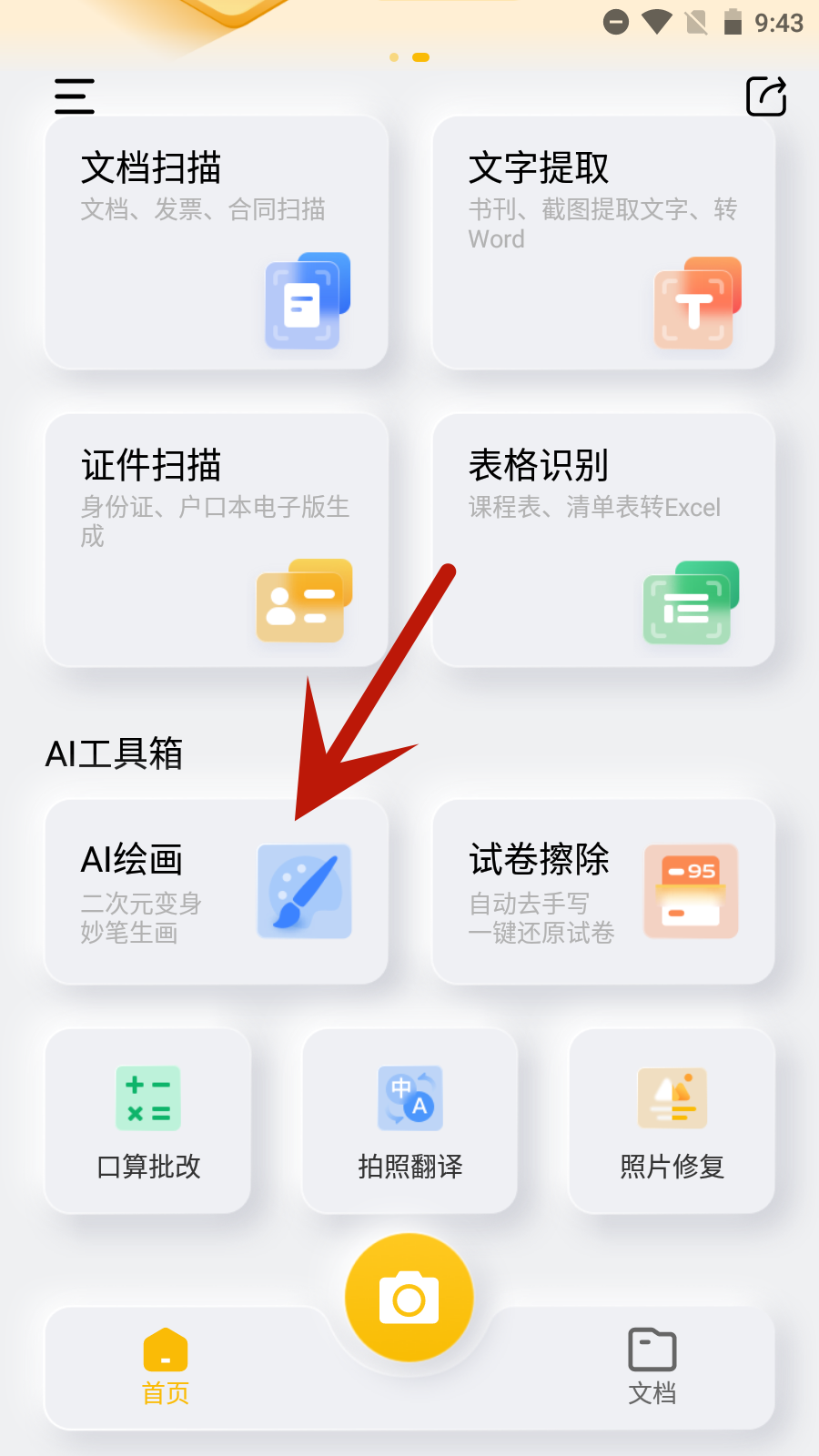The height and width of the screenshot is (1456, 819).
Task: Tap the battery indicator in status bar
Action: [x=733, y=22]
